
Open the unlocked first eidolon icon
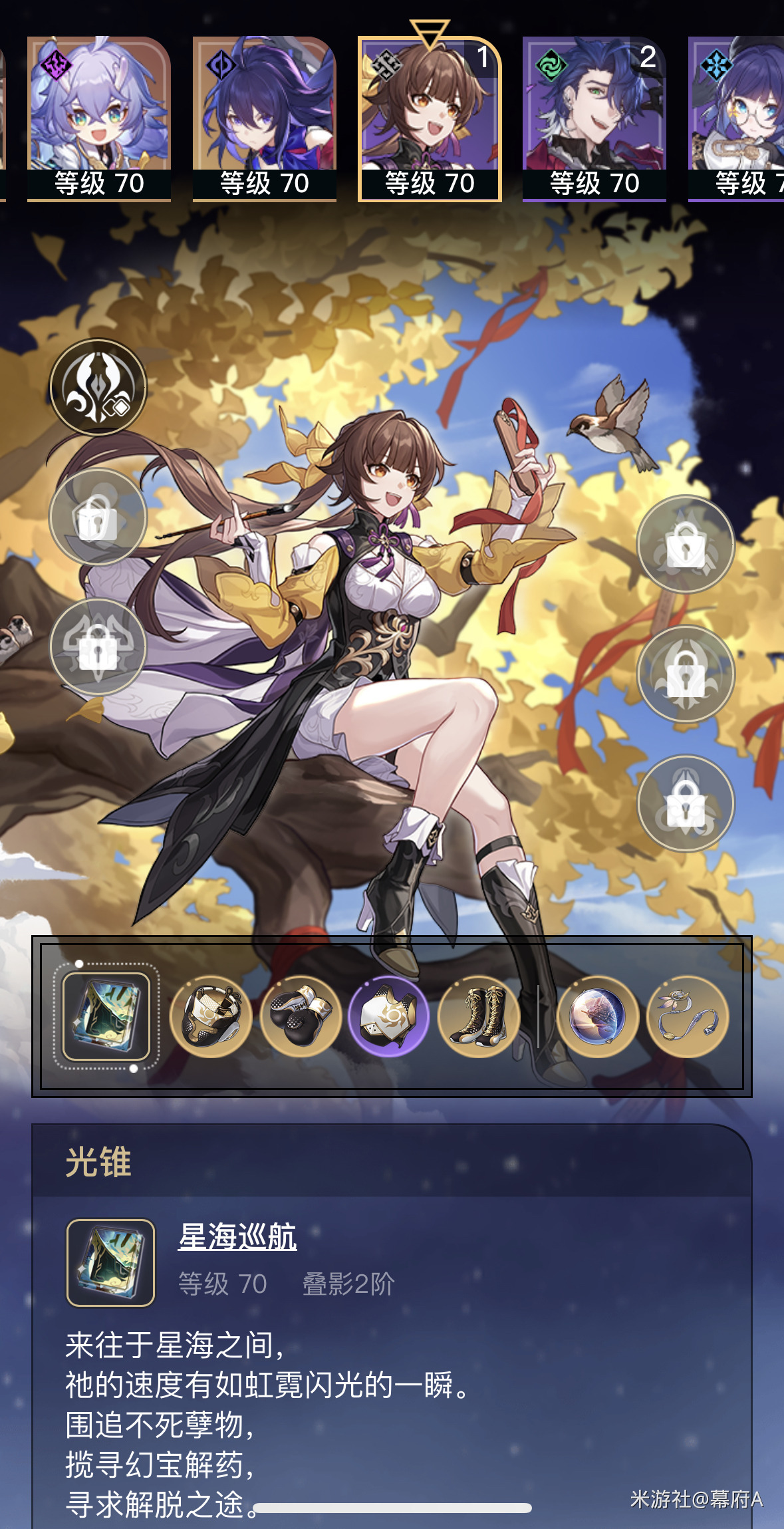click(98, 387)
